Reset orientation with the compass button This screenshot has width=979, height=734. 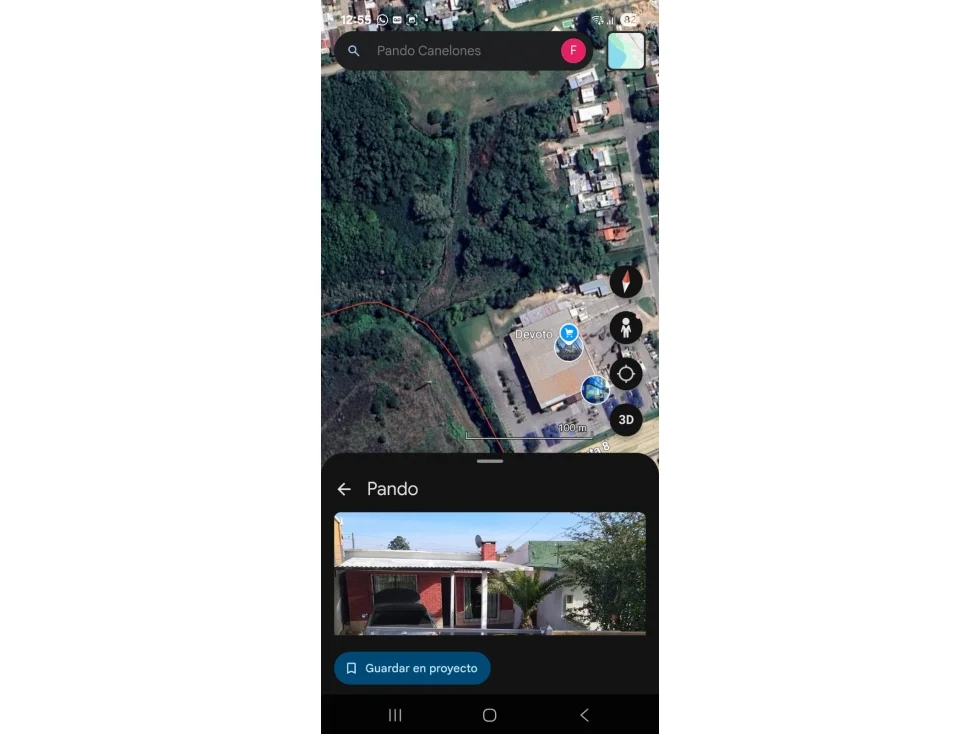(626, 282)
